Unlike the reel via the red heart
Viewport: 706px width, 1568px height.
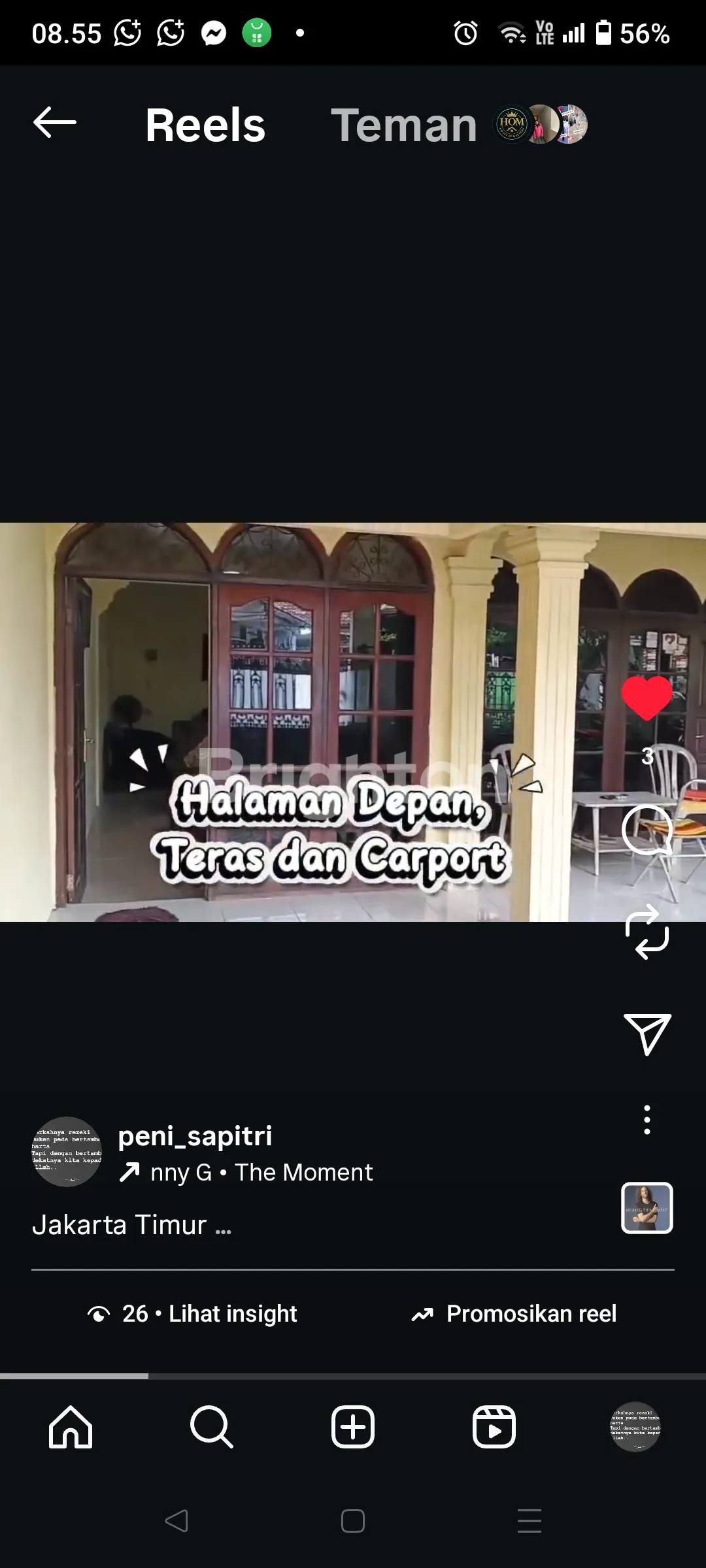point(647,698)
